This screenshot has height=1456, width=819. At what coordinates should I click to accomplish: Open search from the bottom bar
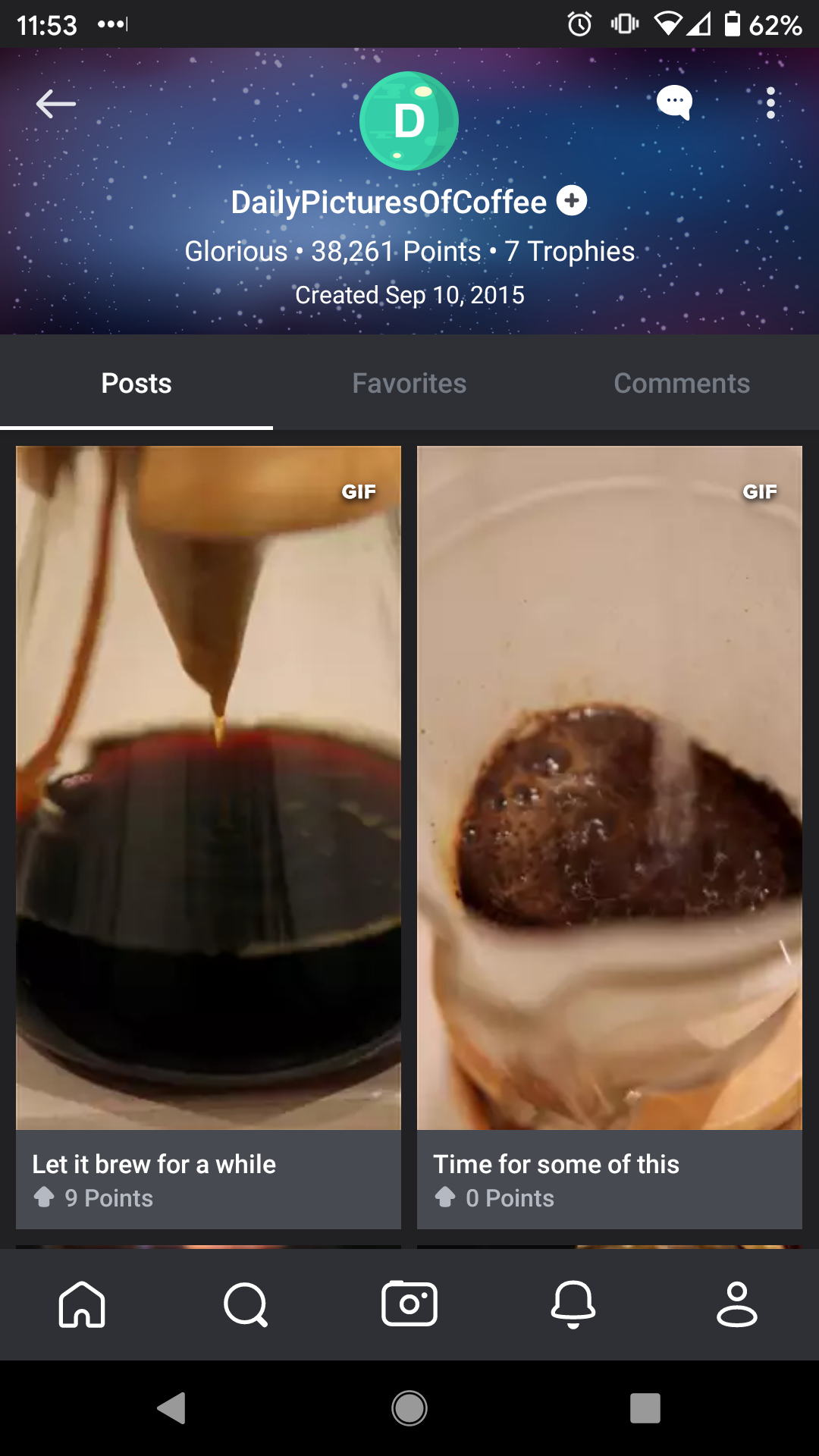[246, 1304]
